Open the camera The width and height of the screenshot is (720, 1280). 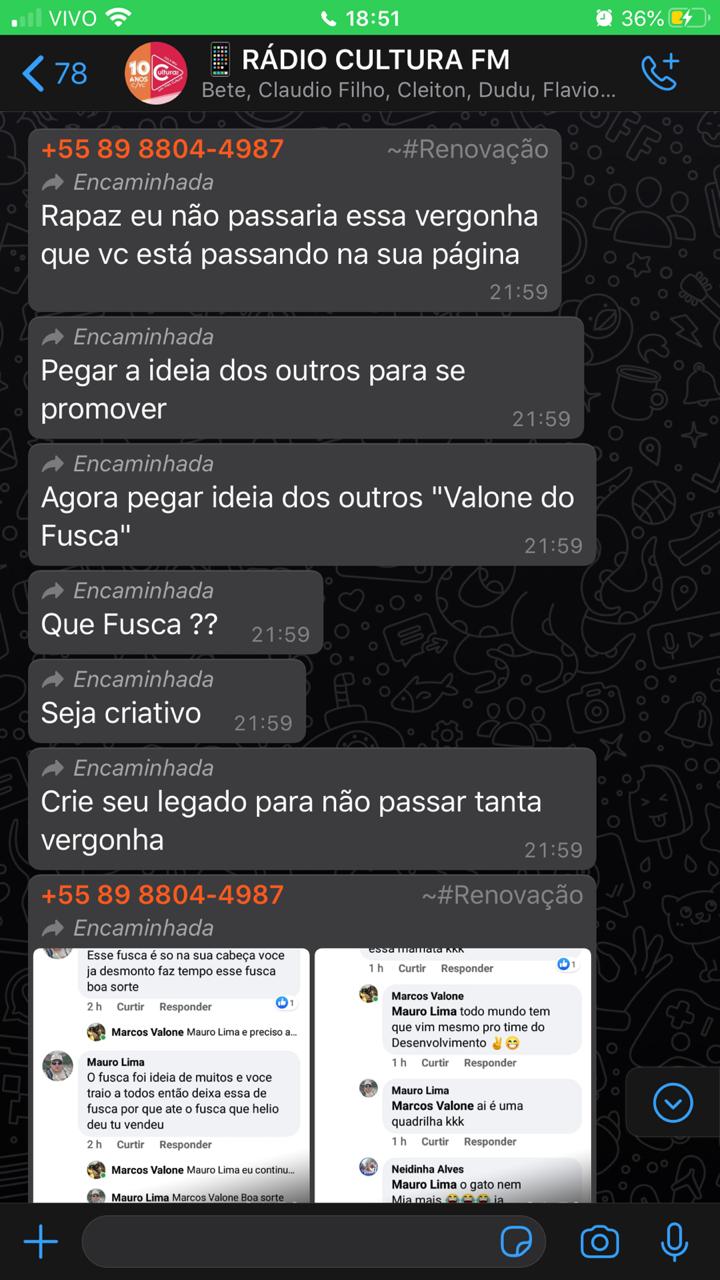coord(600,1242)
